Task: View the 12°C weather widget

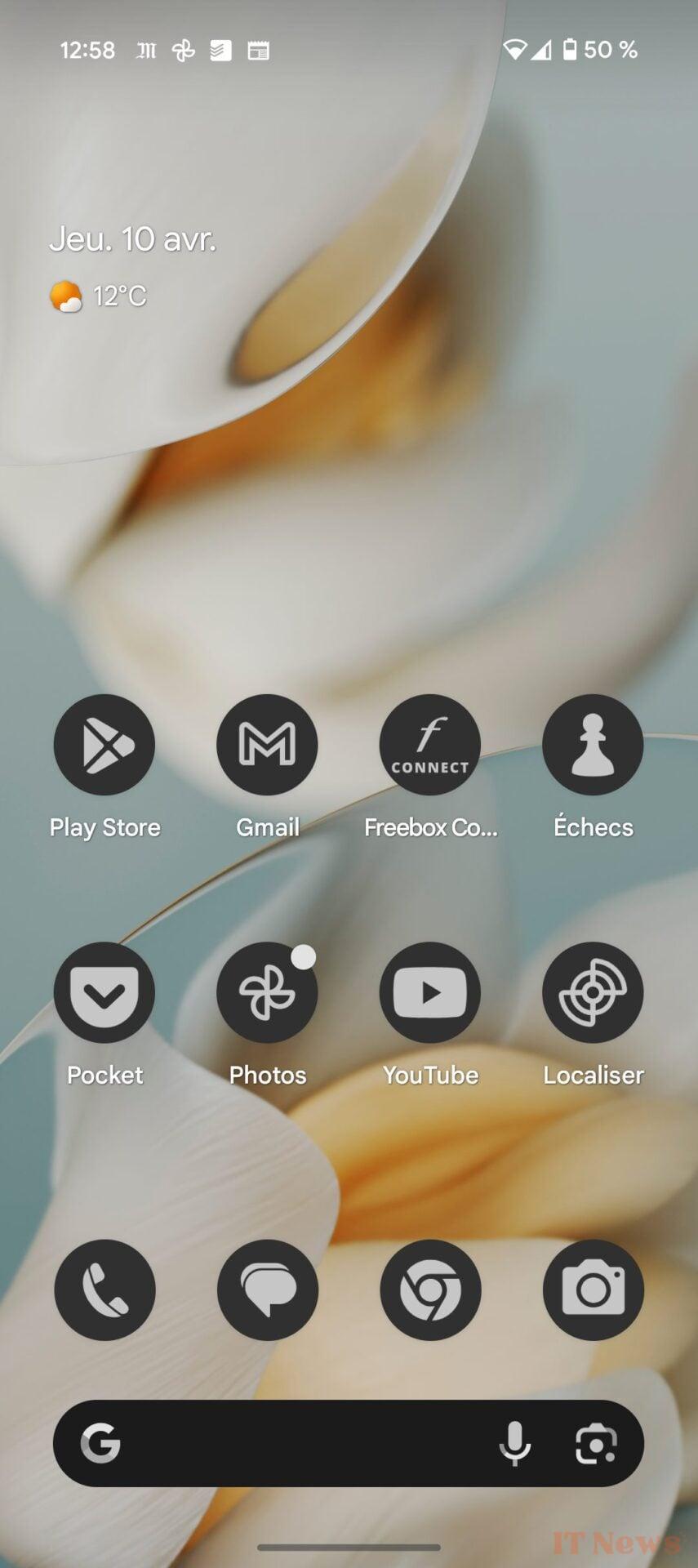Action: (99, 296)
